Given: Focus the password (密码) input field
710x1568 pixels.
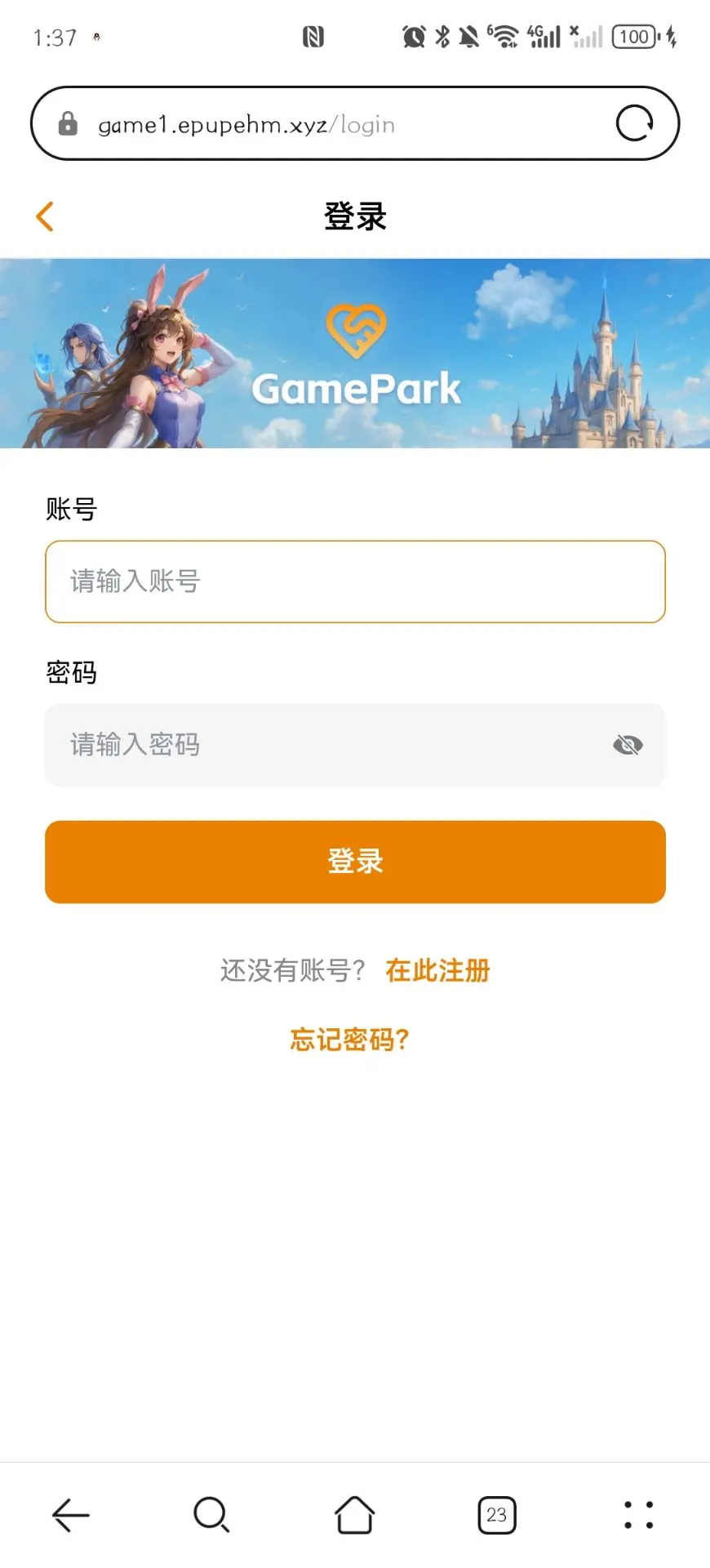Looking at the screenshot, I should click(x=326, y=745).
